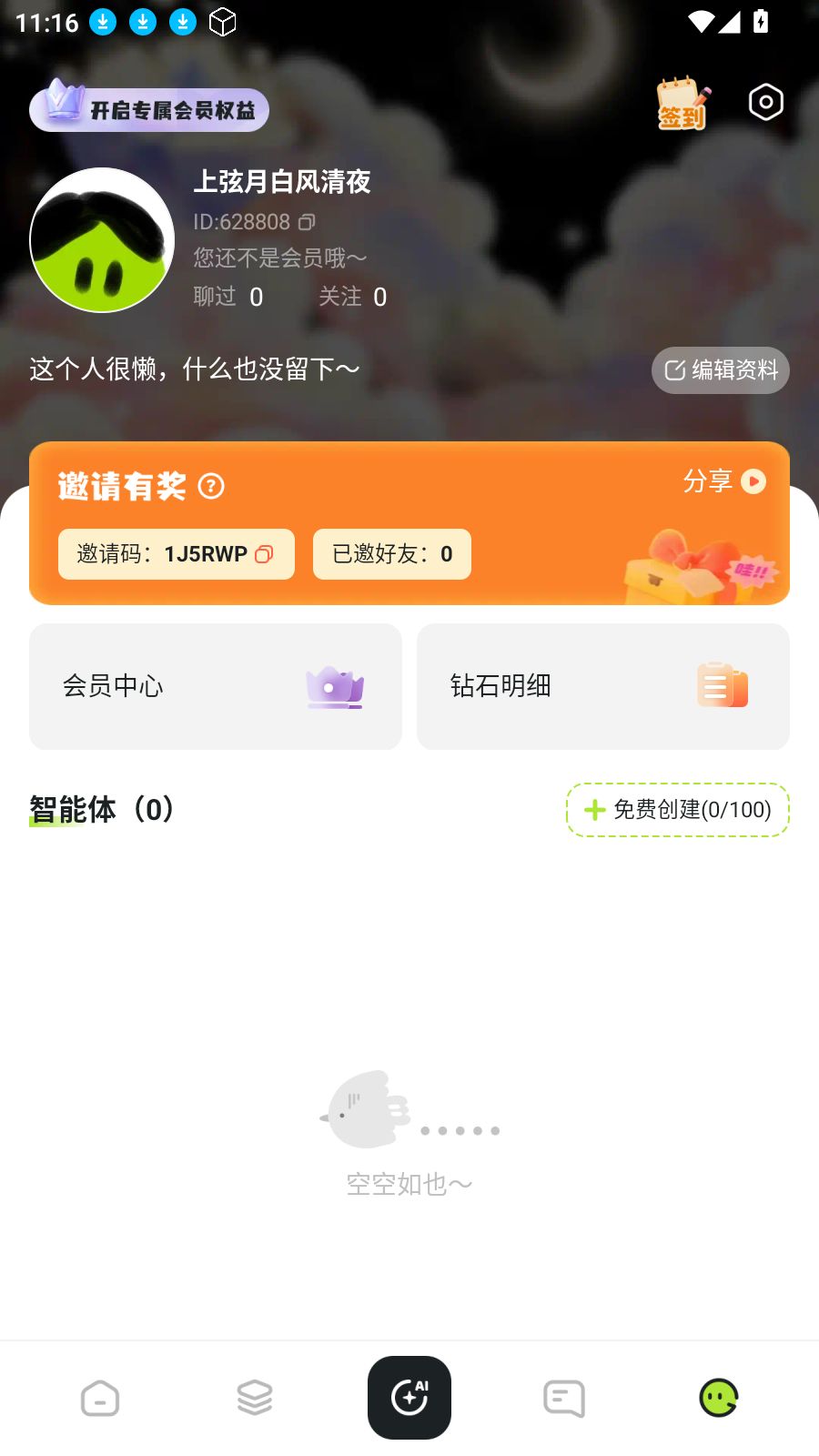Open the chat messages icon in bottom bar
This screenshot has height=1456, width=819.
[x=563, y=1399]
